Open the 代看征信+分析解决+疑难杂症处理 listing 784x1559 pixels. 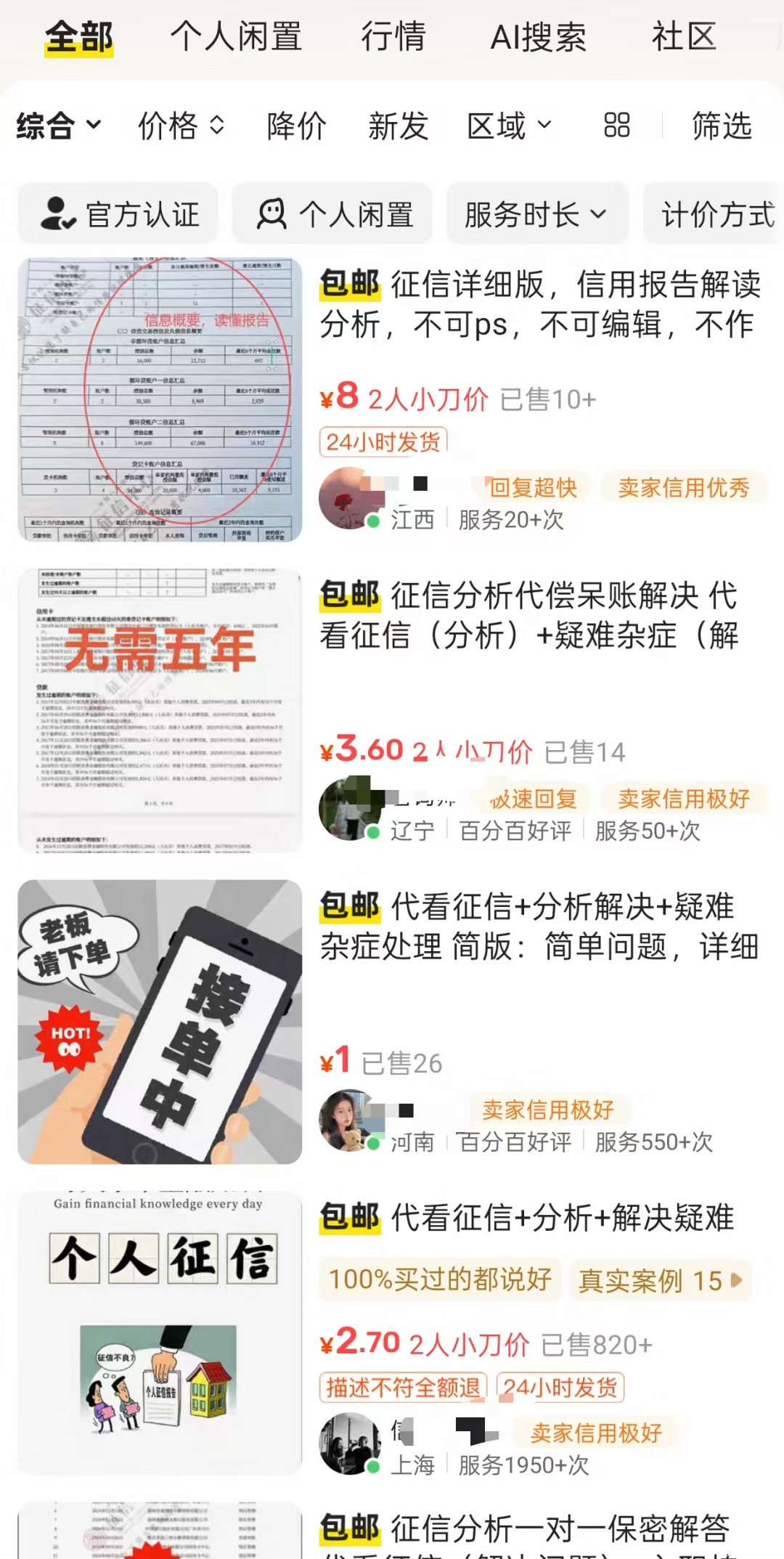(539, 926)
